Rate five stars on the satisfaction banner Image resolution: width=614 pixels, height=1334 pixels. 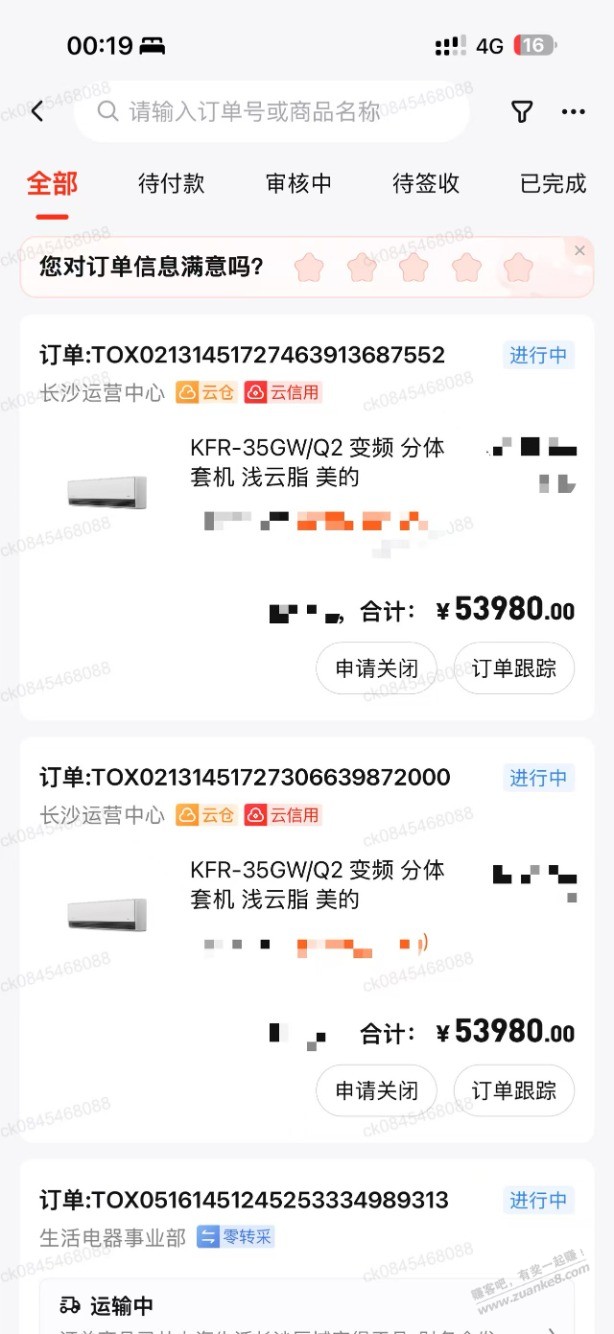tap(518, 267)
